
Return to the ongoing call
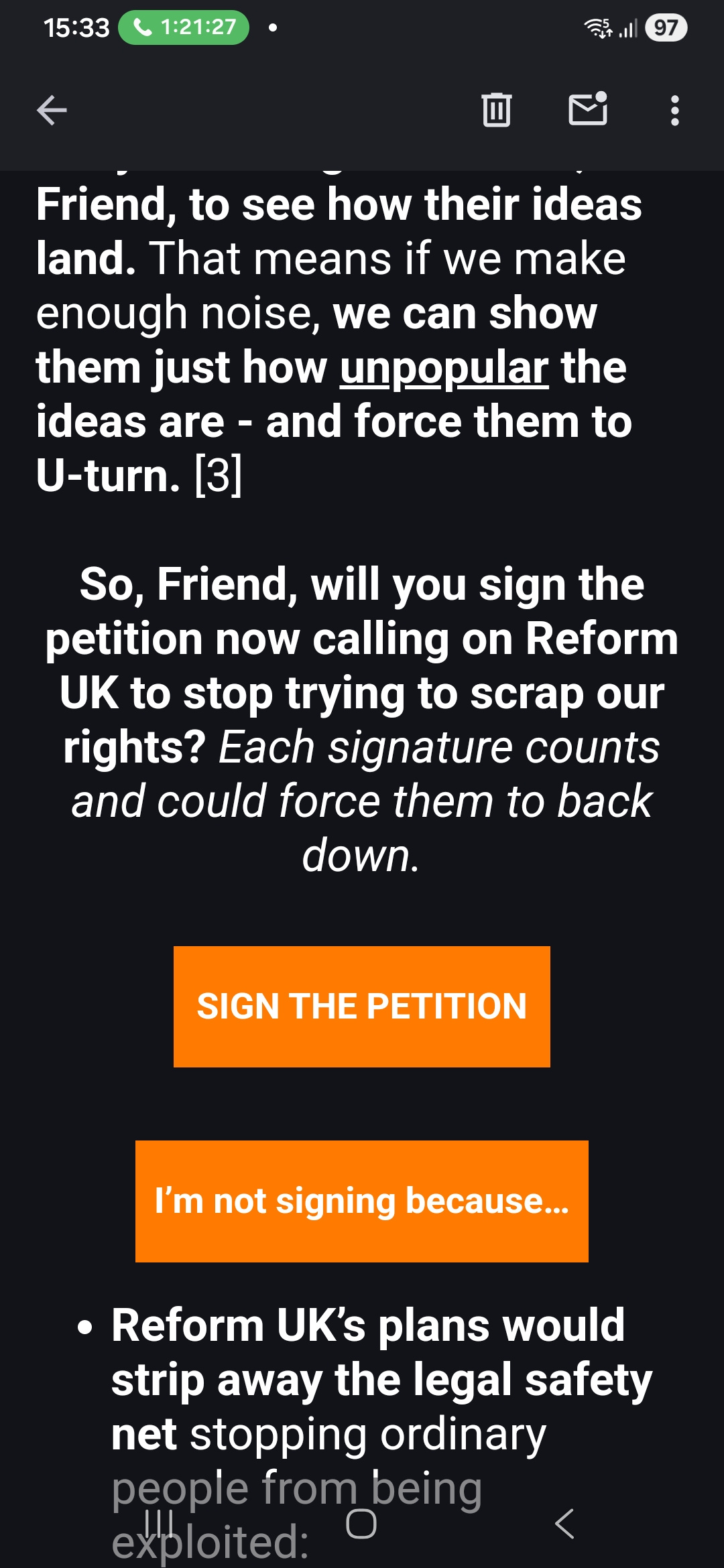pyautogui.click(x=184, y=27)
